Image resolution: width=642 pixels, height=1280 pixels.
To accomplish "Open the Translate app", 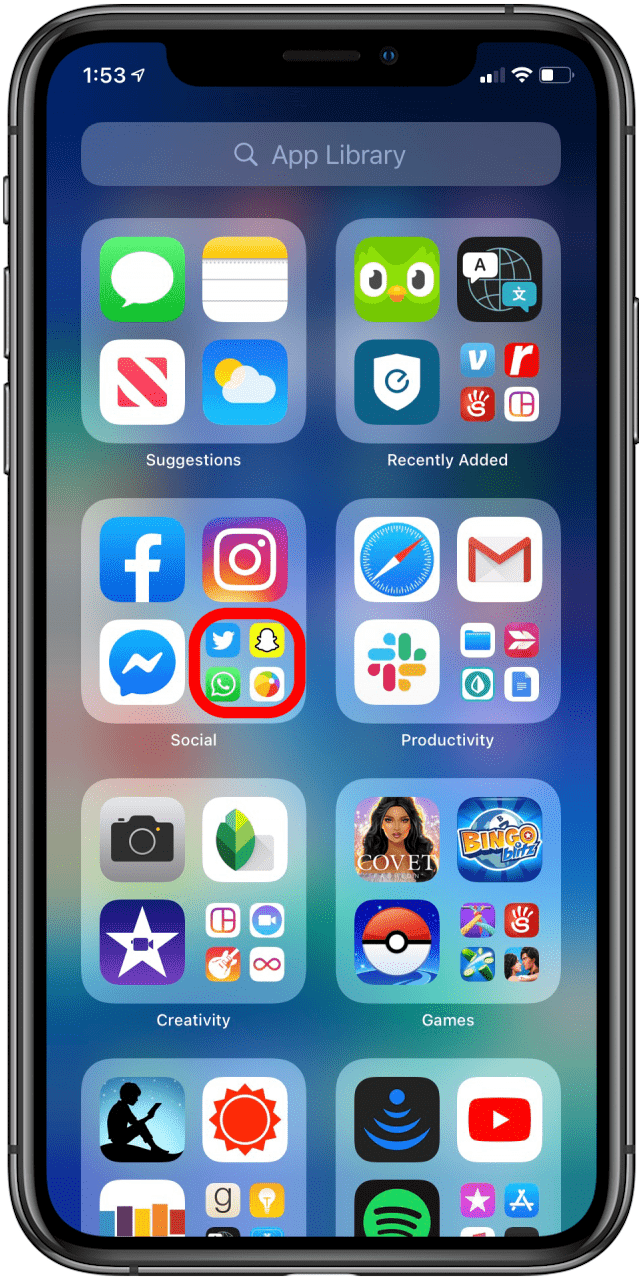I will click(x=499, y=279).
